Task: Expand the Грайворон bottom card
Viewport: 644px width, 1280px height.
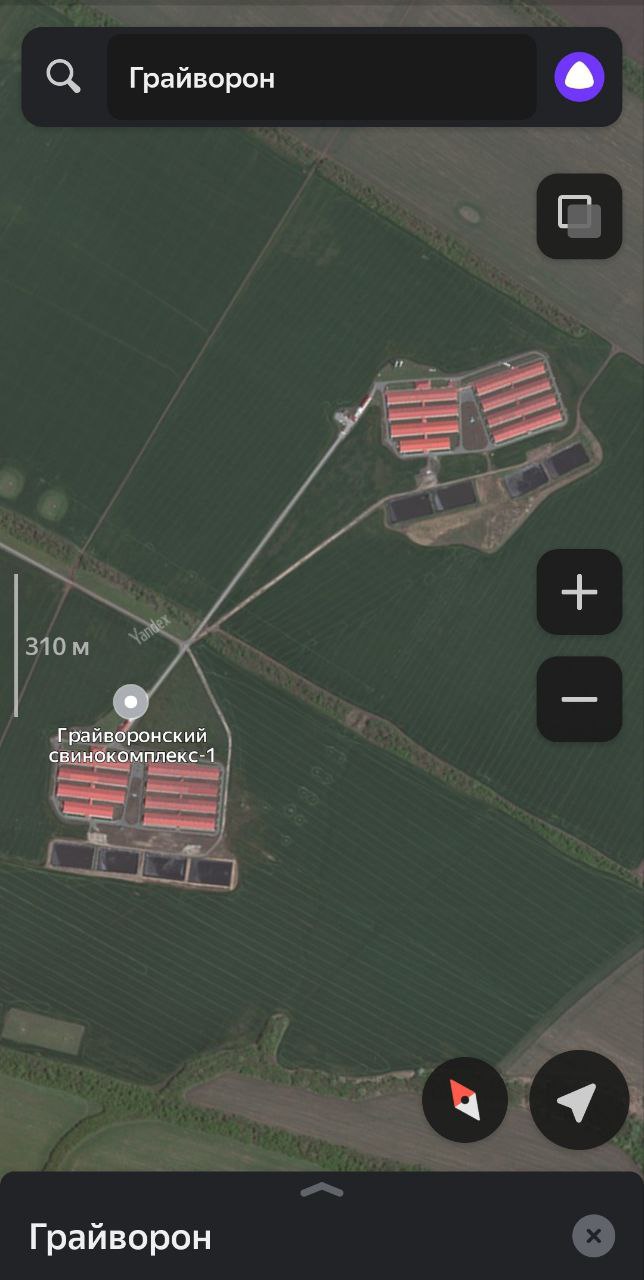Action: click(322, 1190)
